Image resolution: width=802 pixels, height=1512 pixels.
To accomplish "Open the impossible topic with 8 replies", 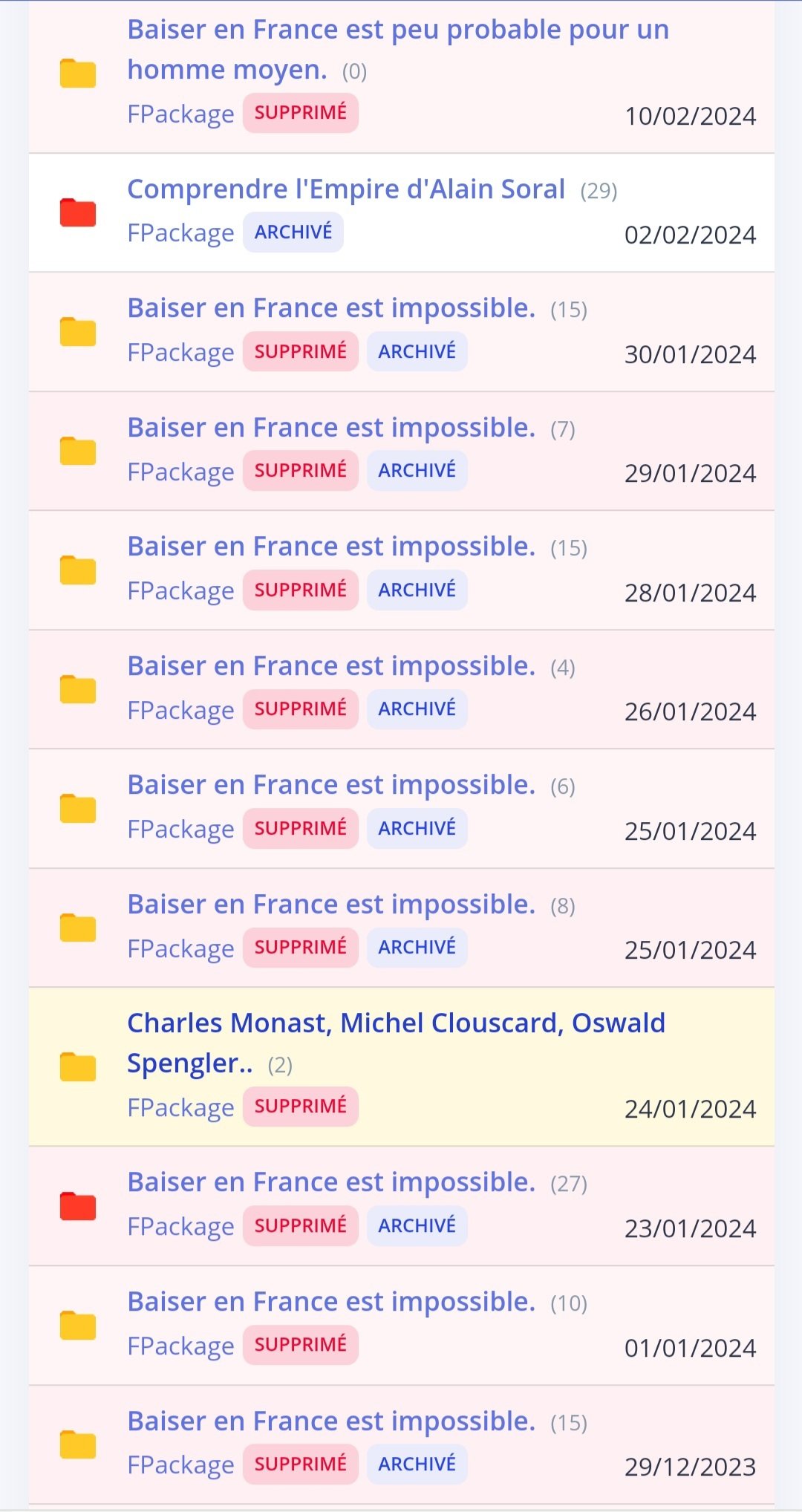I will click(331, 905).
